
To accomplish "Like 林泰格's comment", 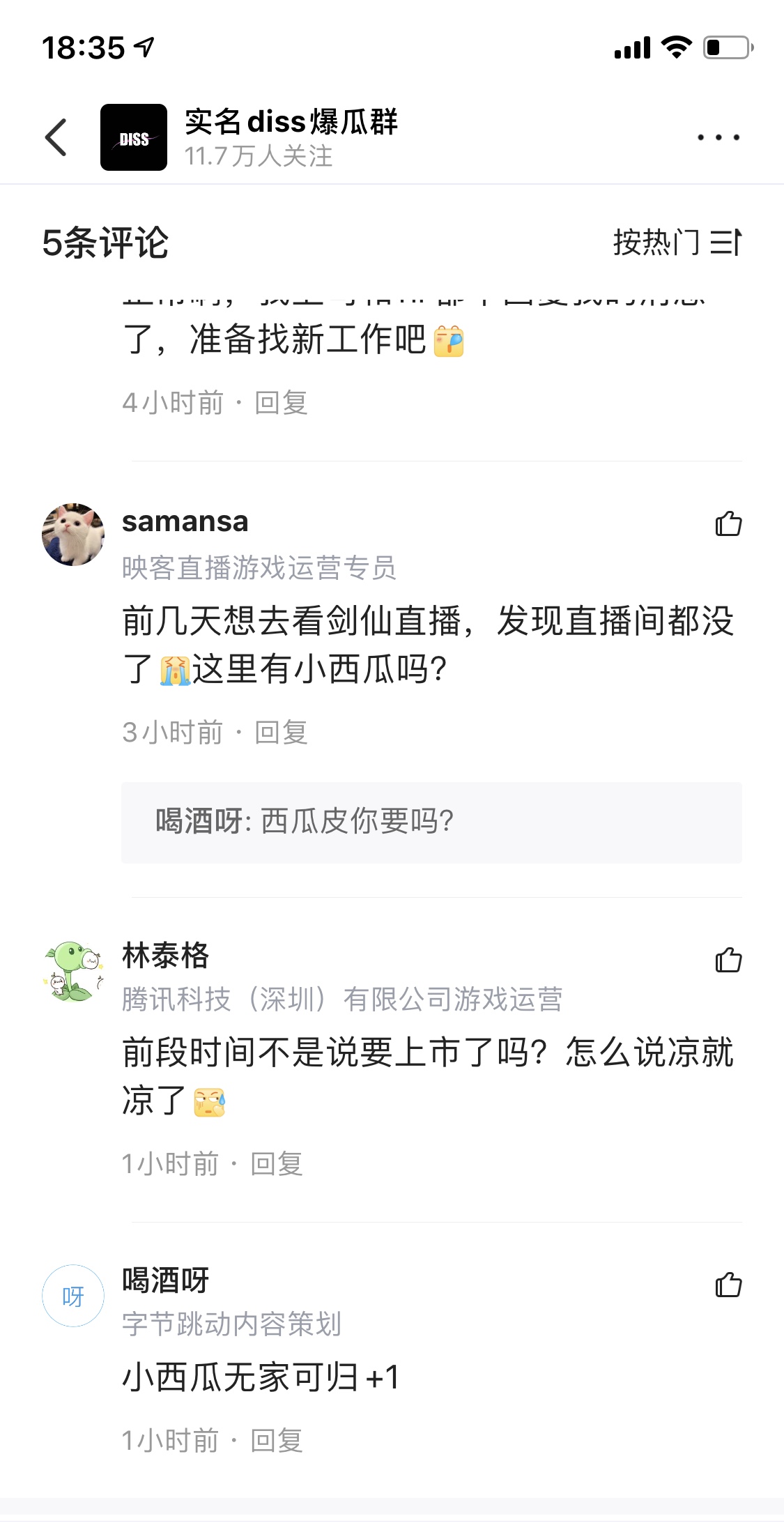I will click(728, 960).
